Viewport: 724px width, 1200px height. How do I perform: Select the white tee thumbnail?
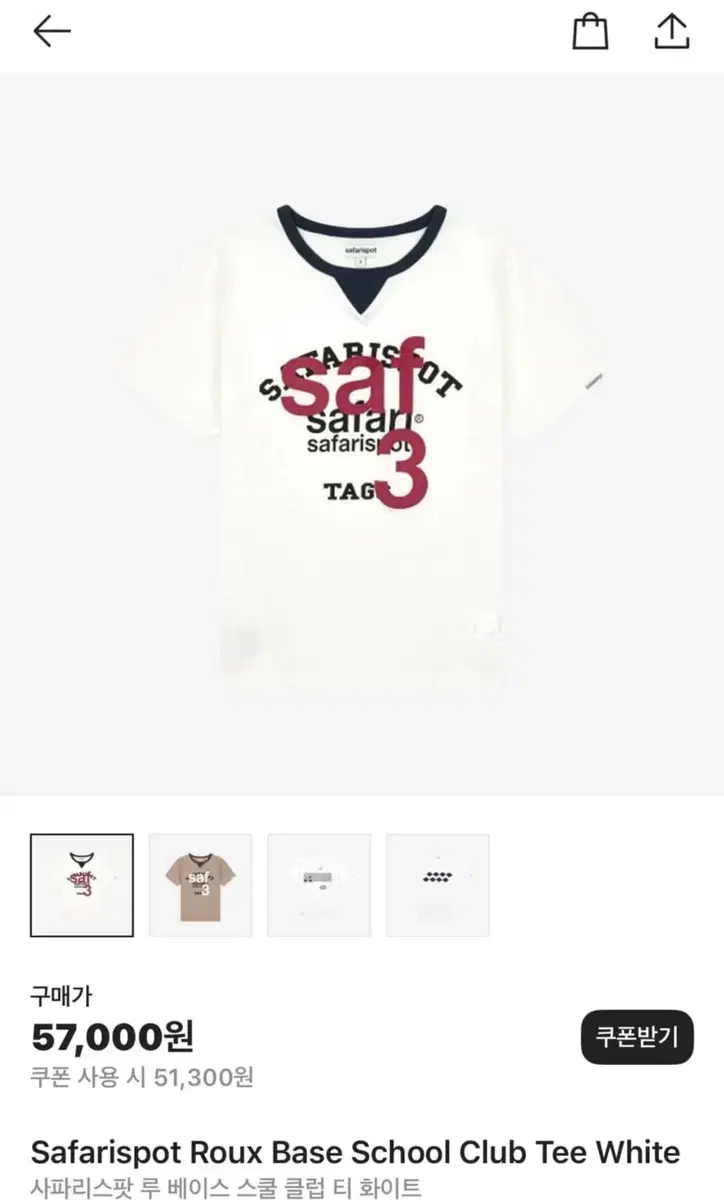(81, 884)
